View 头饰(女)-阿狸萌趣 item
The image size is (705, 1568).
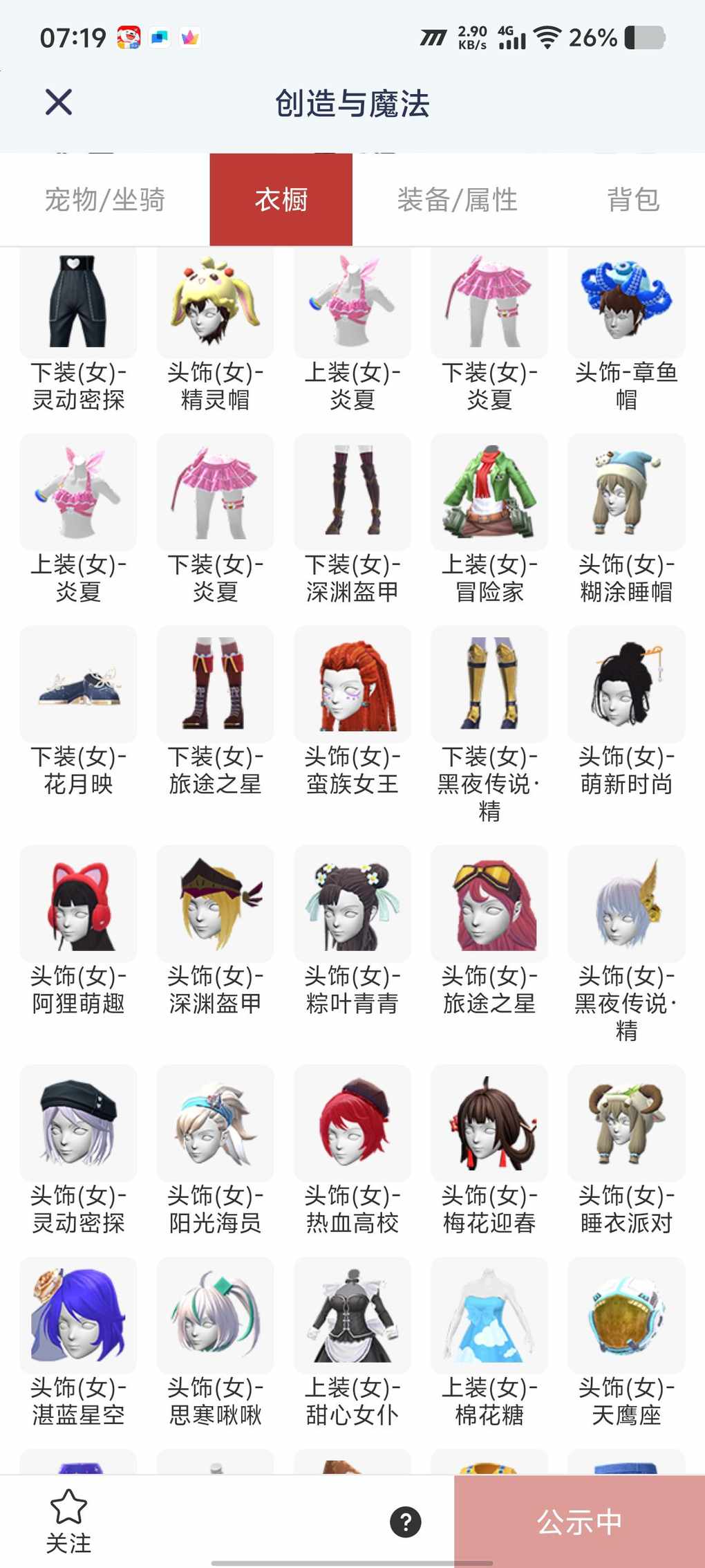point(78,904)
